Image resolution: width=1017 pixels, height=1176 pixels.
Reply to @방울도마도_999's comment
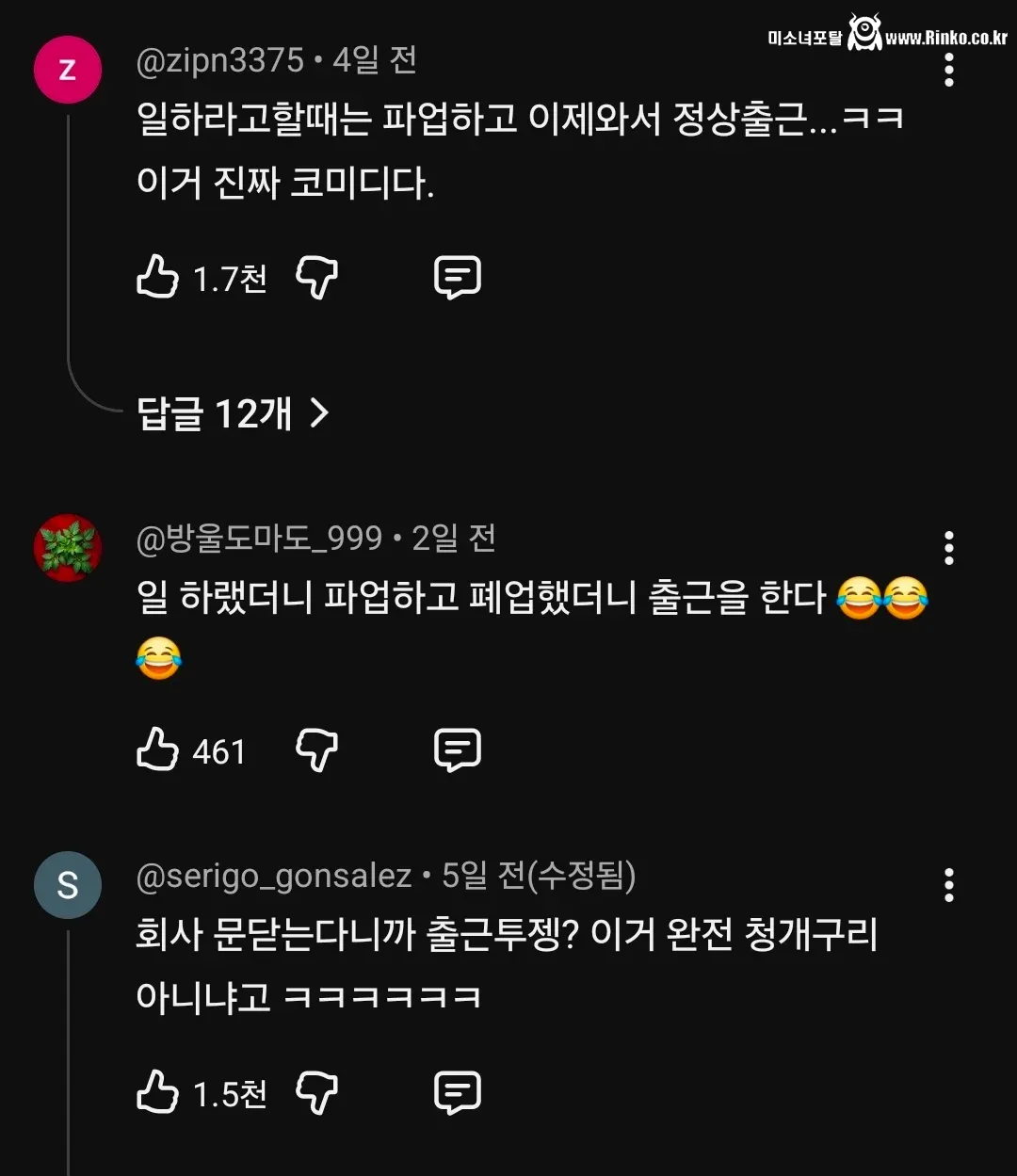[459, 749]
